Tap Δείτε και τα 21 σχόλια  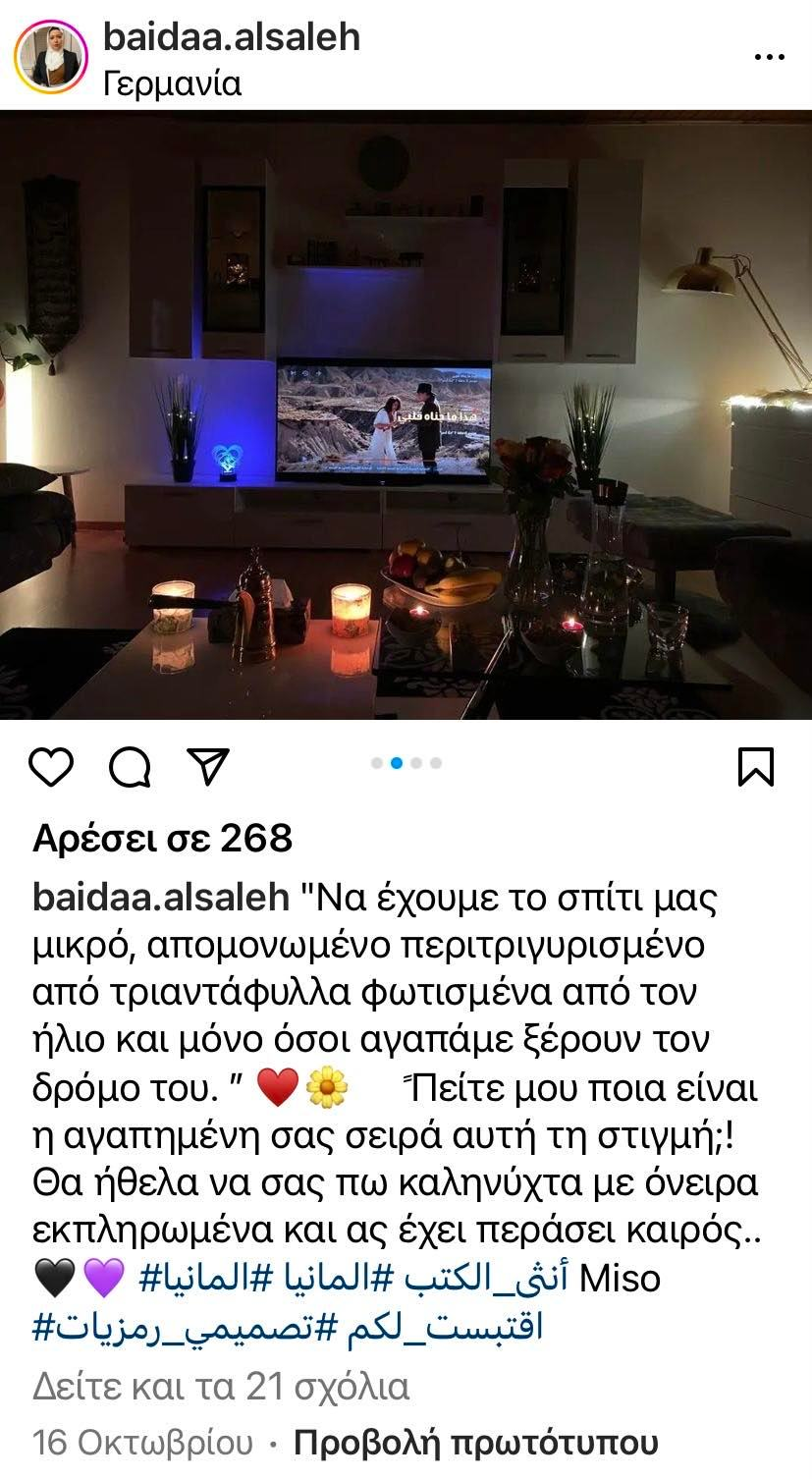[x=221, y=1387]
